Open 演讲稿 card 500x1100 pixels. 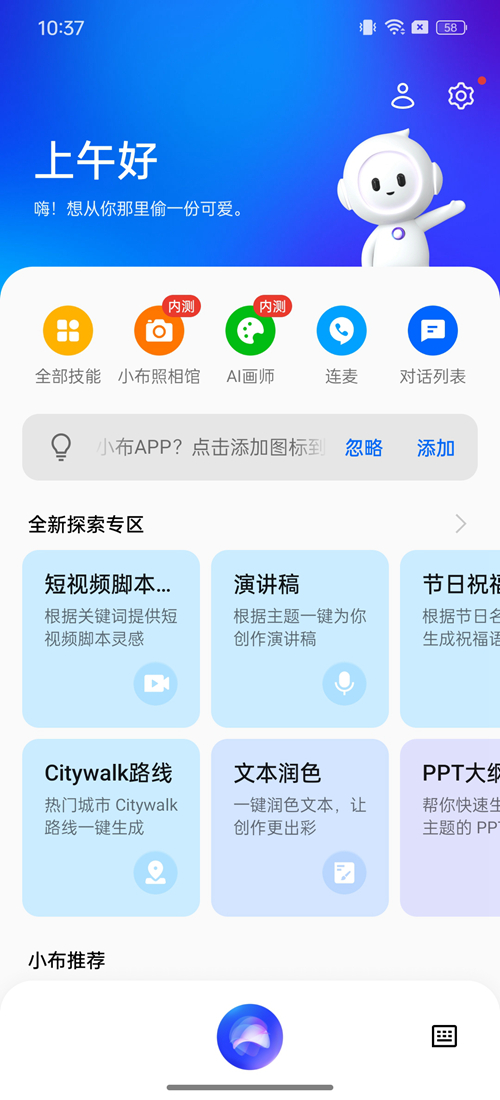299,638
